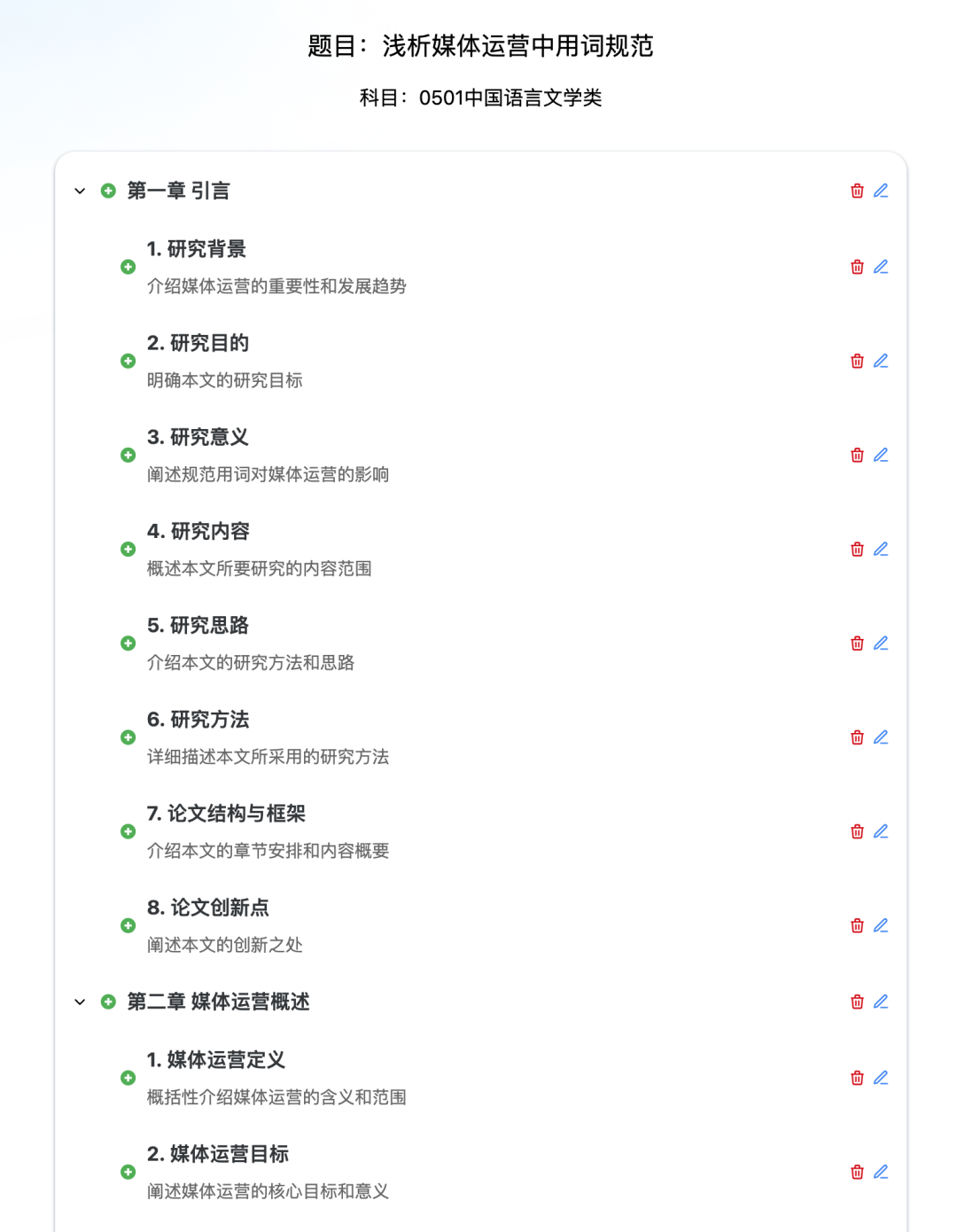The image size is (957, 1232).
Task: Edit the 研究内容 section
Action: pyautogui.click(x=881, y=550)
